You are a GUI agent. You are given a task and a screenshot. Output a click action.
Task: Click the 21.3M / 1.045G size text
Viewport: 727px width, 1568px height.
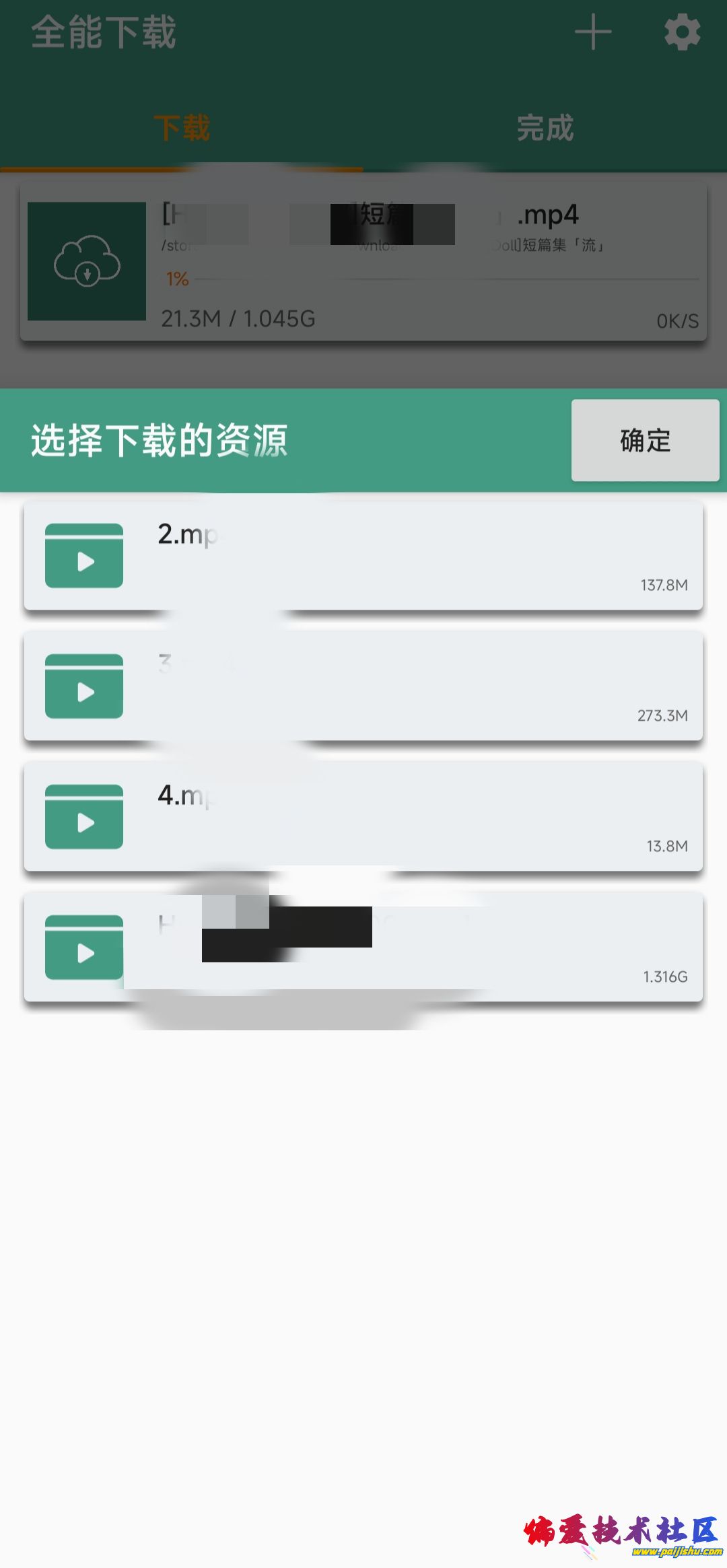(238, 320)
